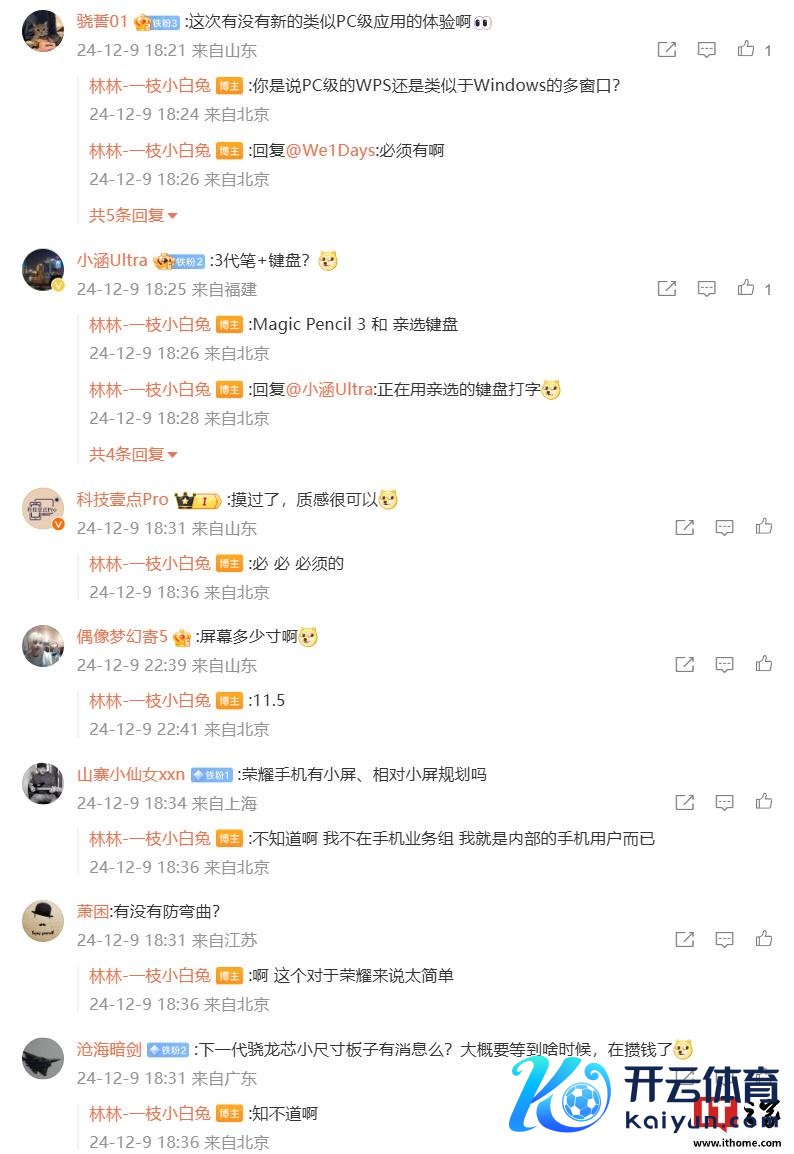Viewport: 794px width, 1154px height.
Task: Expand 共5条回复 replies
Action: coord(133,215)
